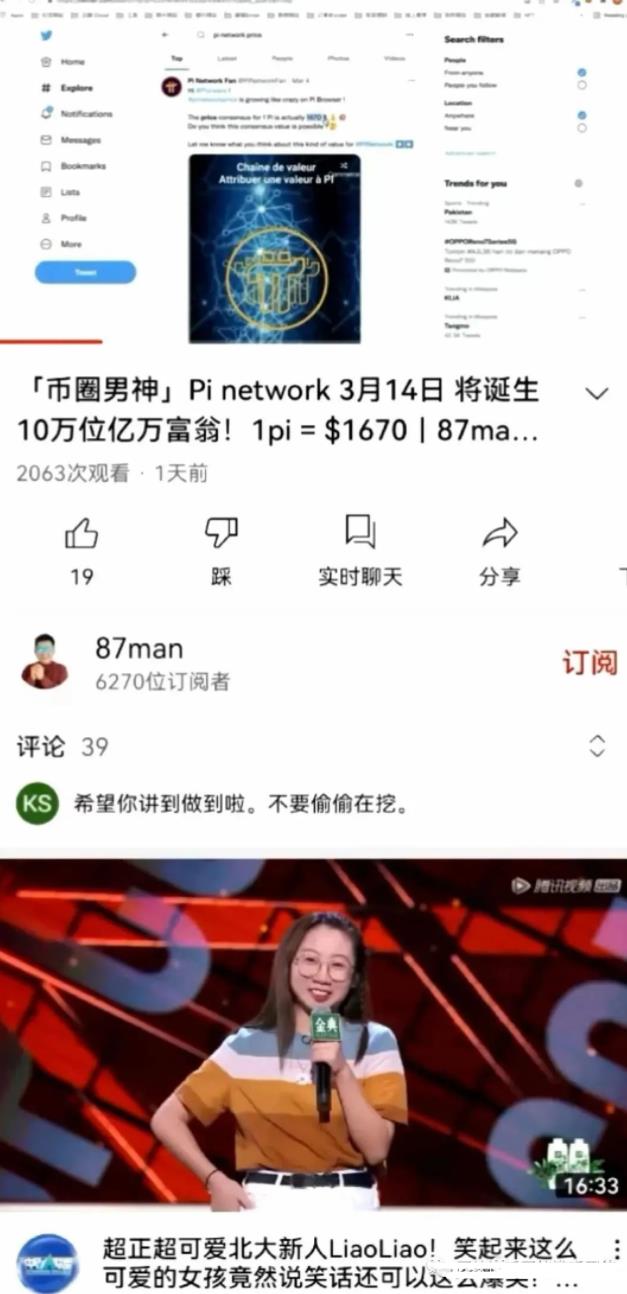
Task: Expand the 评论 comments section
Action: point(596,746)
